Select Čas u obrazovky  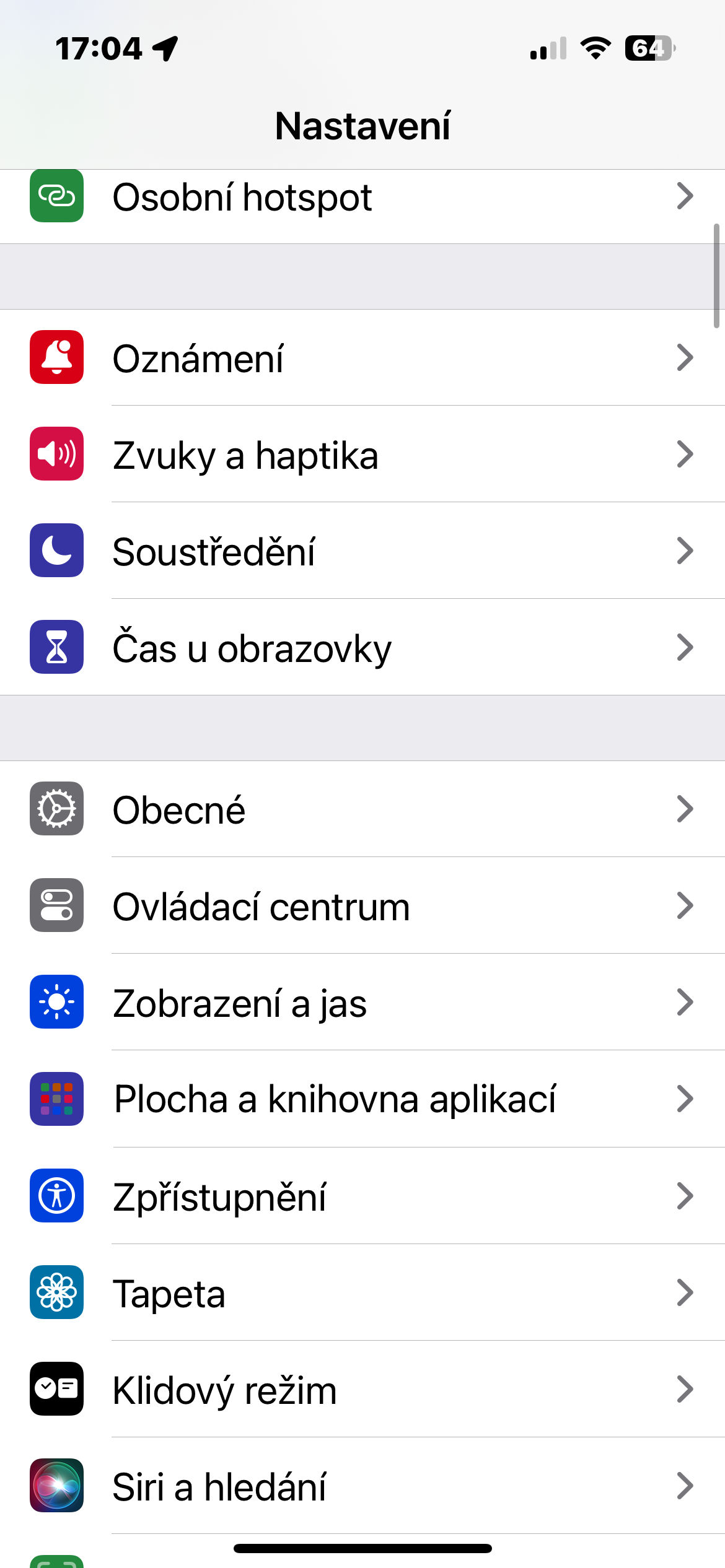point(362,648)
